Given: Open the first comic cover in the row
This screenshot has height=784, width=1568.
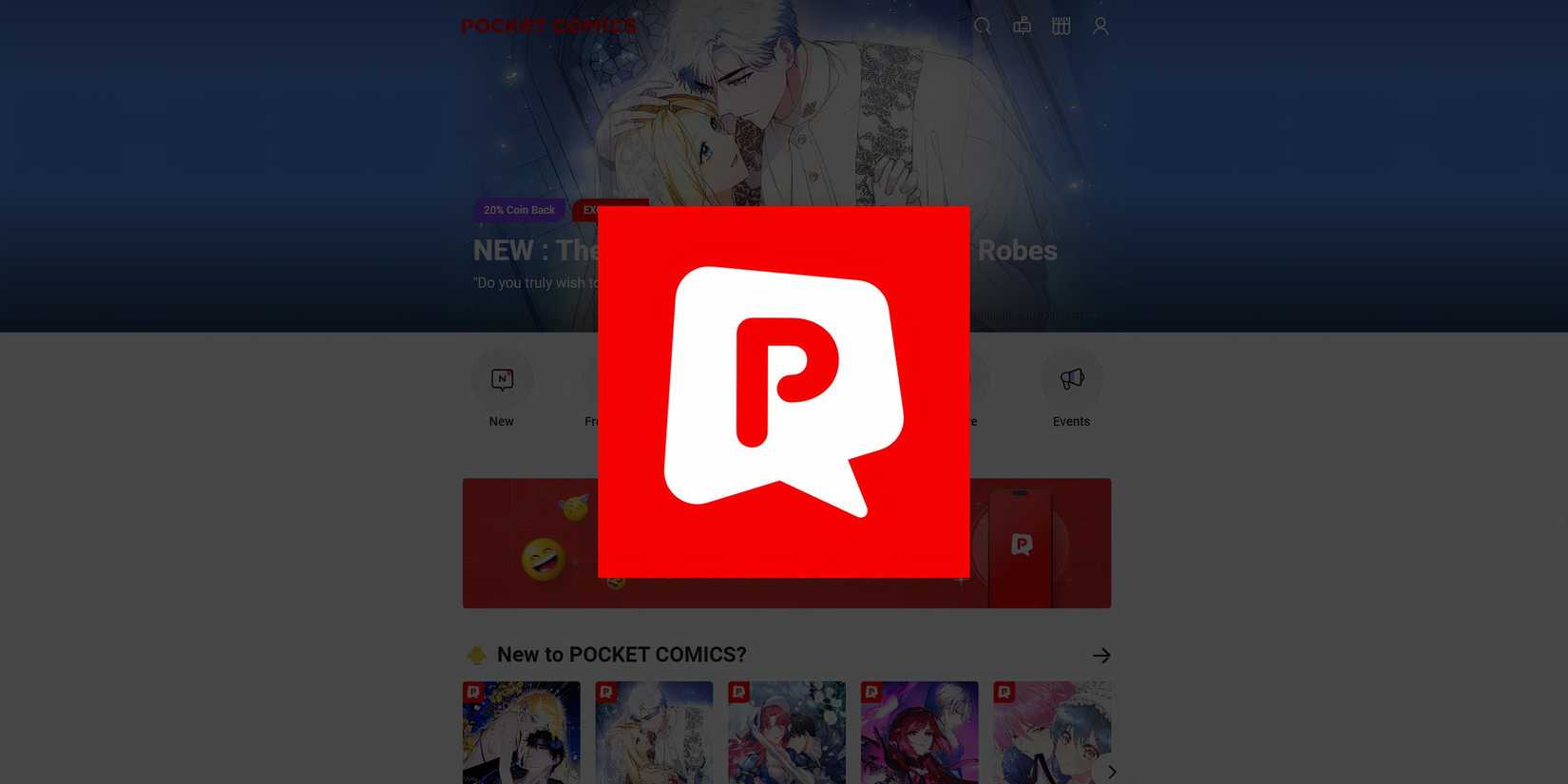Looking at the screenshot, I should coord(521,734).
